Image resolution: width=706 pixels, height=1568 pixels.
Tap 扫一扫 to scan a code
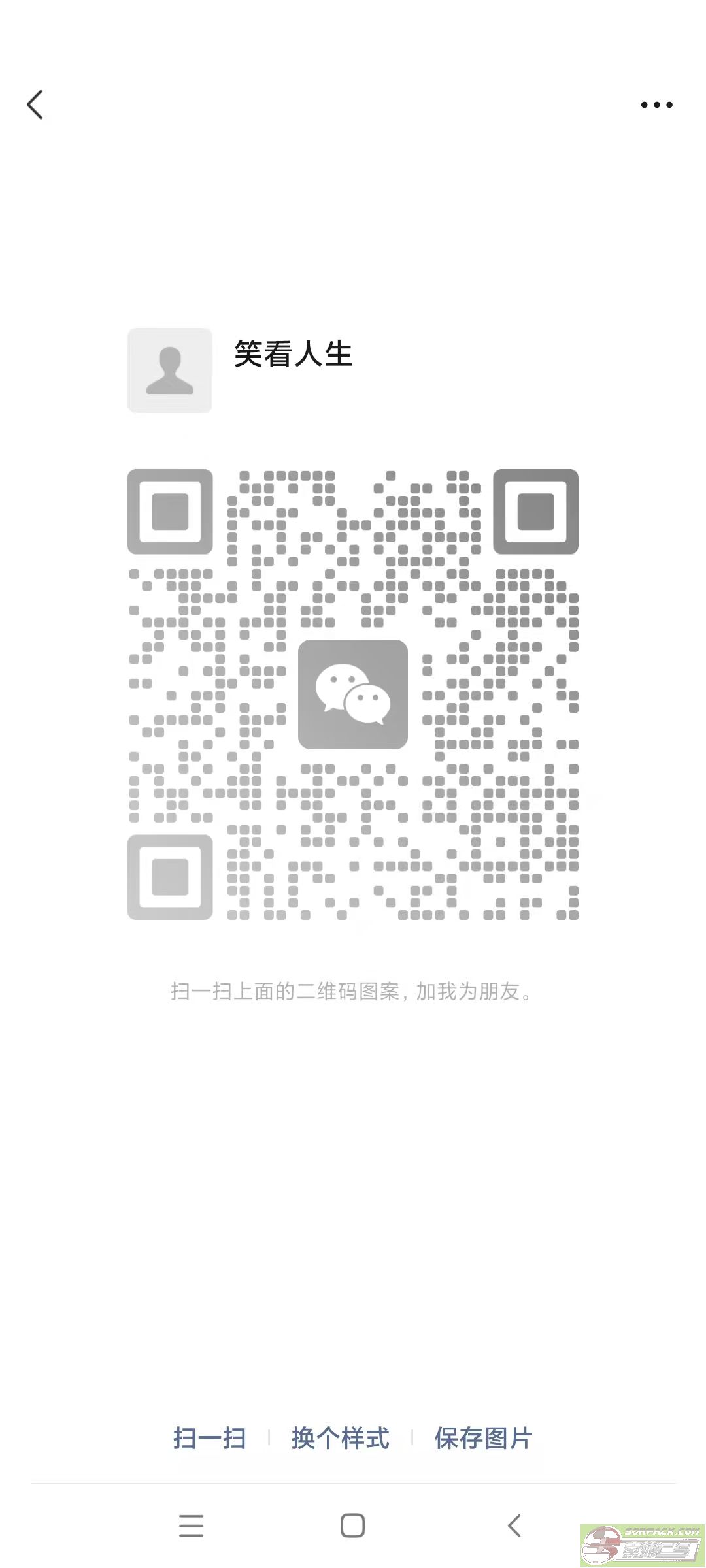point(210,1438)
